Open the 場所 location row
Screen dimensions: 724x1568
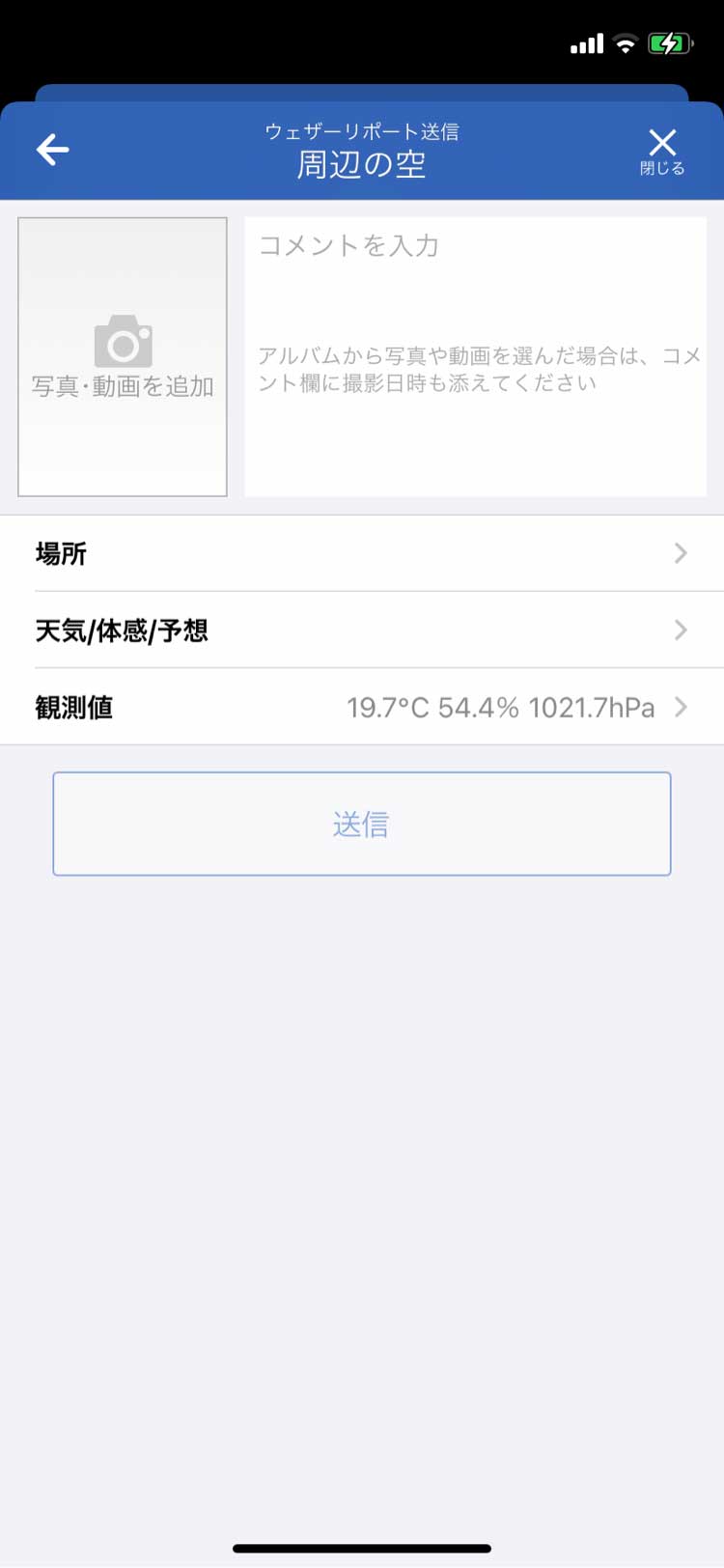point(362,553)
